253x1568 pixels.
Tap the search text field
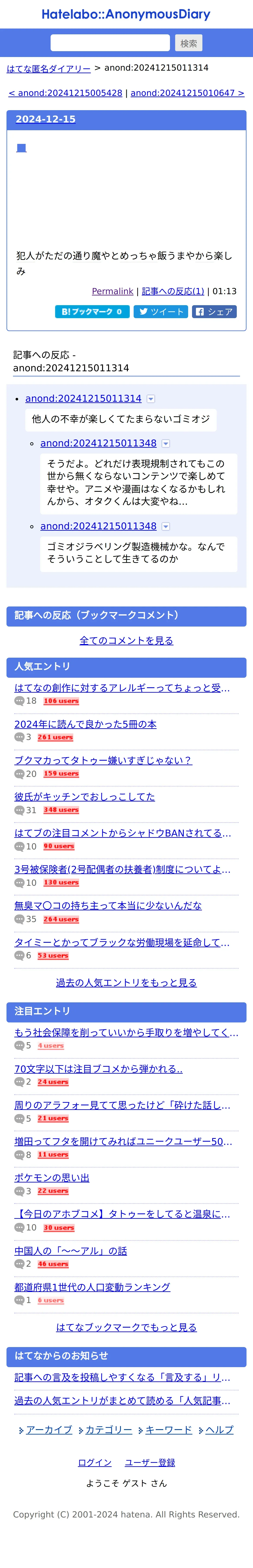pyautogui.click(x=110, y=43)
